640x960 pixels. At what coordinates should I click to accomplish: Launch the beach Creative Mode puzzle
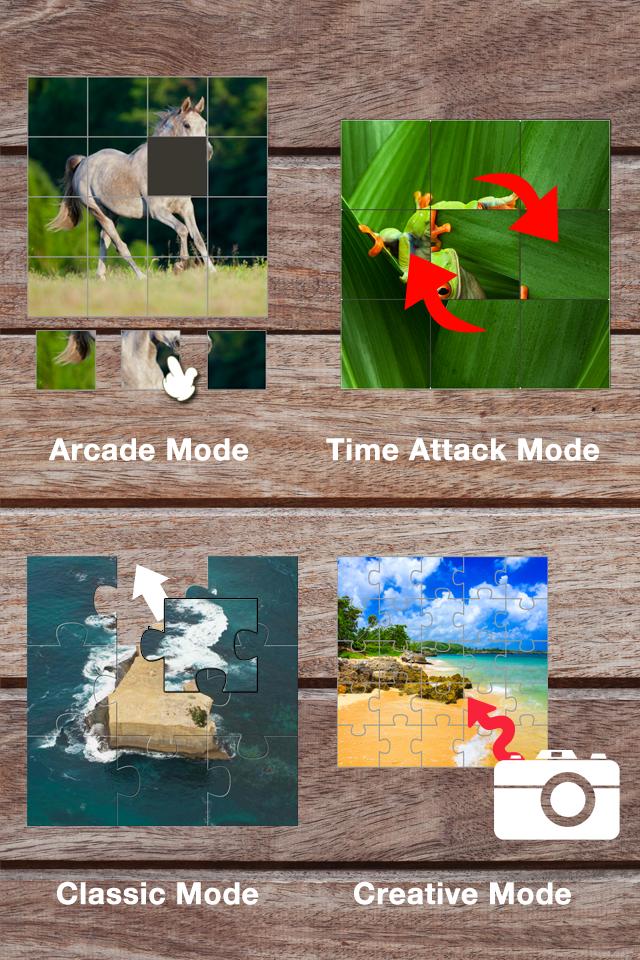tap(442, 662)
